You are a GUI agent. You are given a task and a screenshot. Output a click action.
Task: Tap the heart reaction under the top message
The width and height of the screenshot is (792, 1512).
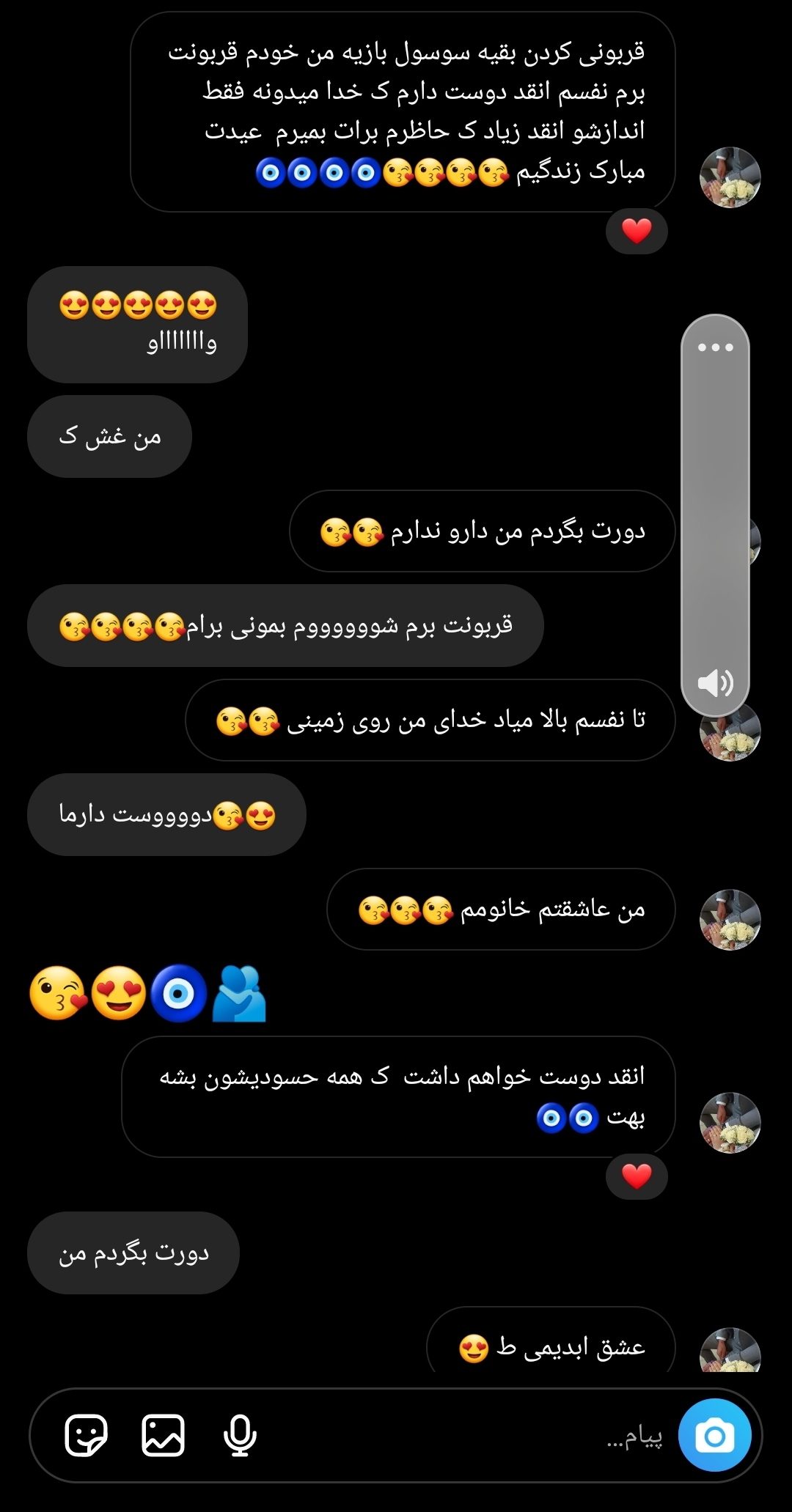637,231
